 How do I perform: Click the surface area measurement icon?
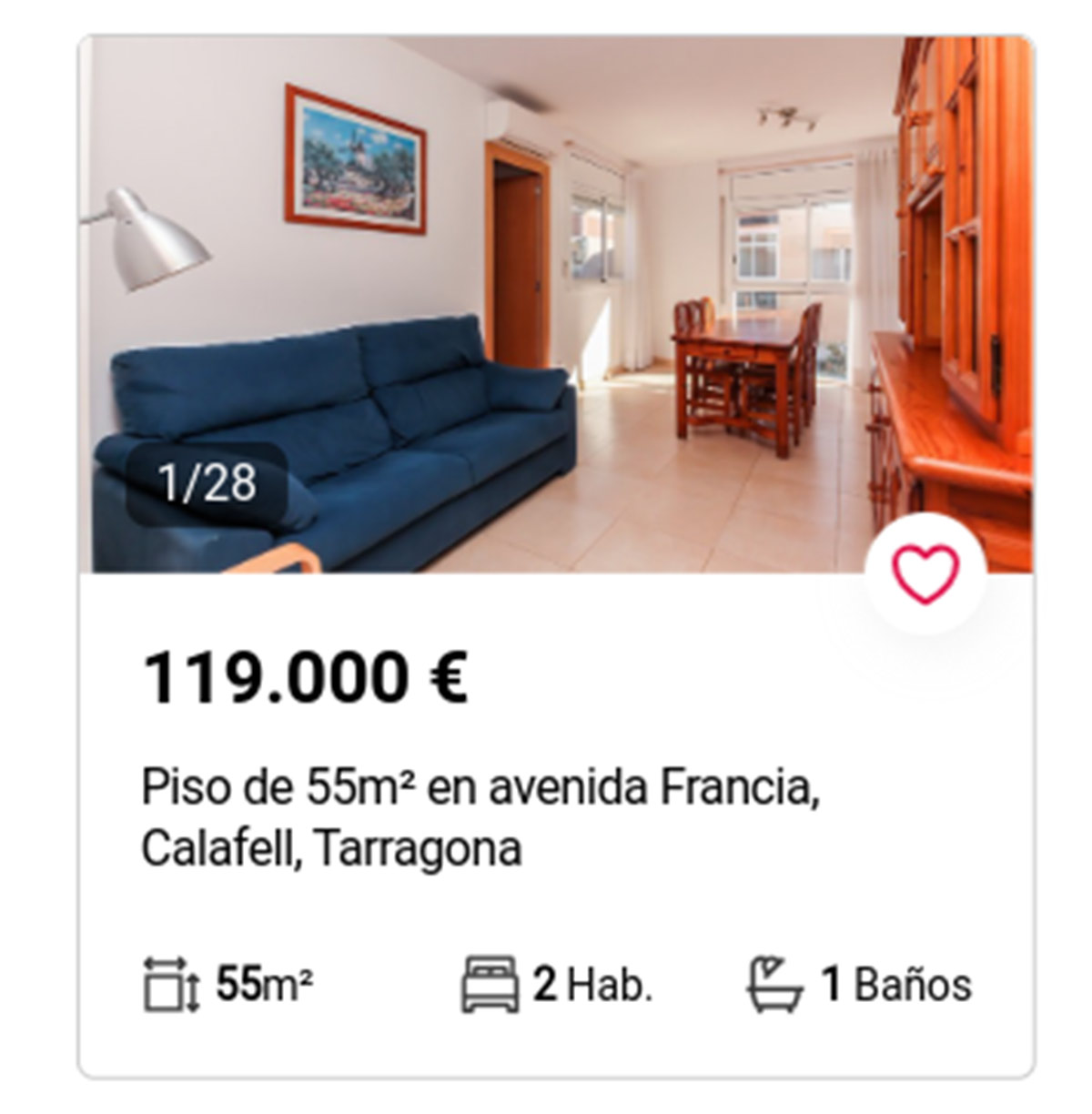point(169,983)
